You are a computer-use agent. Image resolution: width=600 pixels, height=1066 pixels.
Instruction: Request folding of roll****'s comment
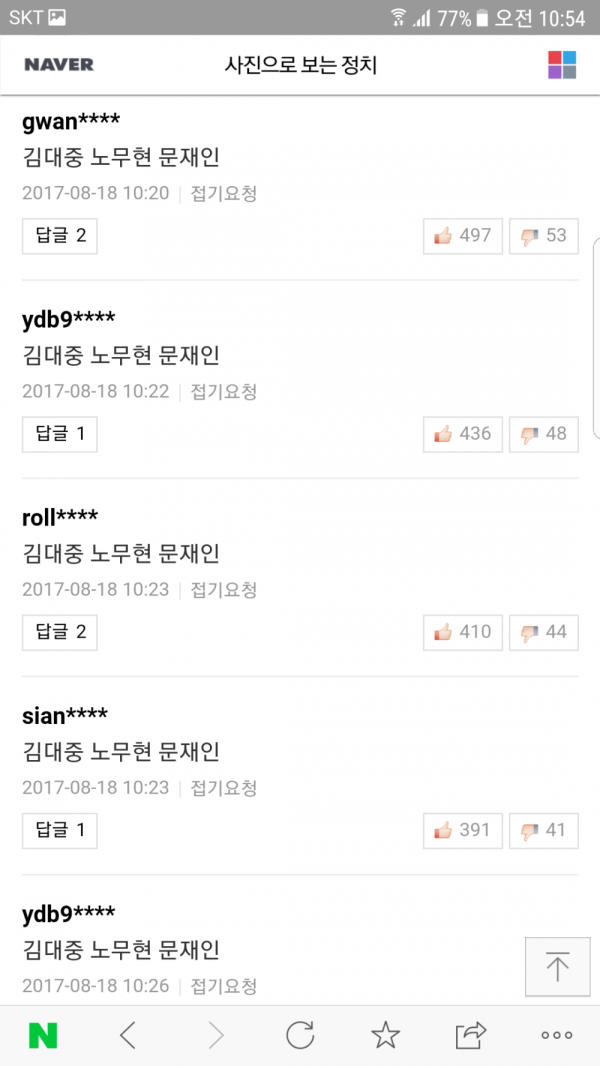click(224, 589)
